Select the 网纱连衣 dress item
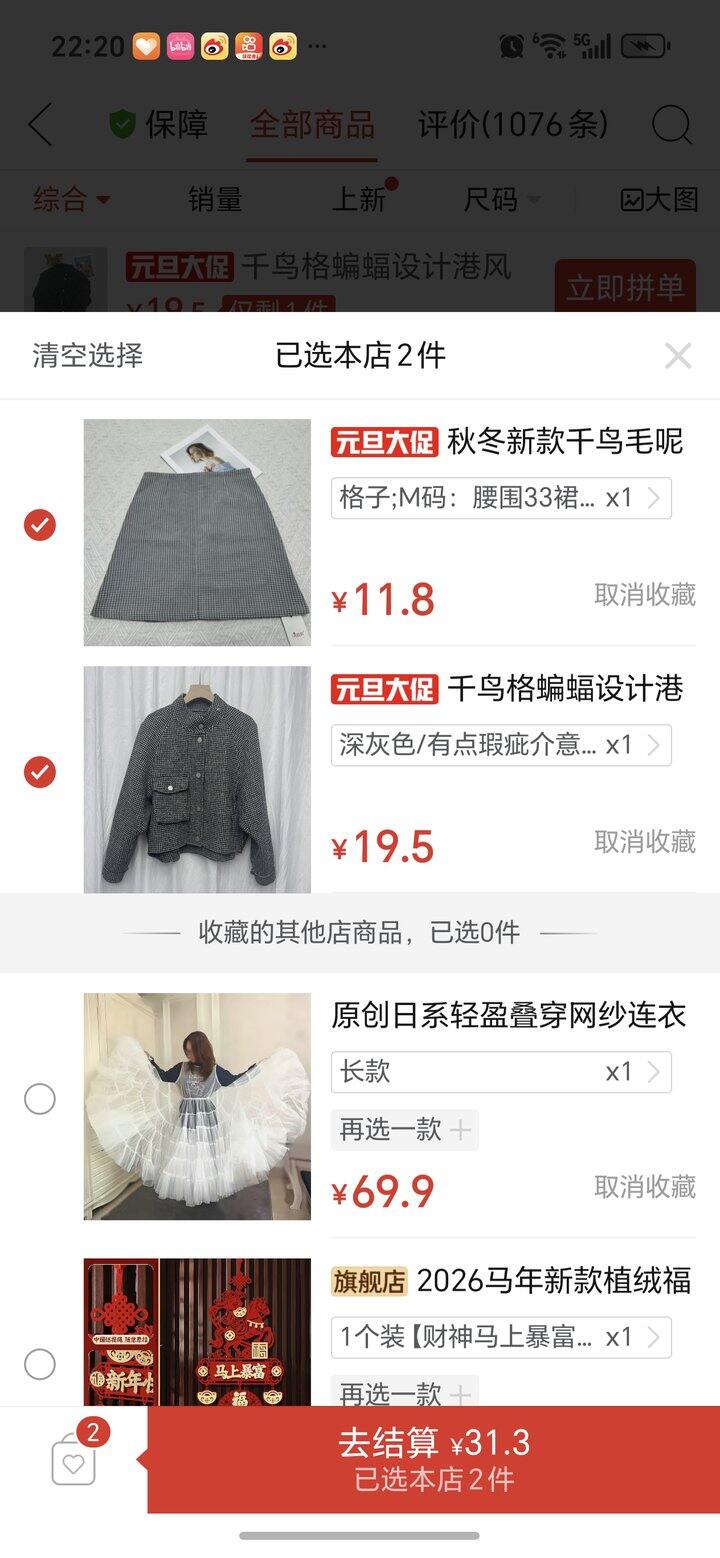The height and width of the screenshot is (1558, 720). [40, 1100]
